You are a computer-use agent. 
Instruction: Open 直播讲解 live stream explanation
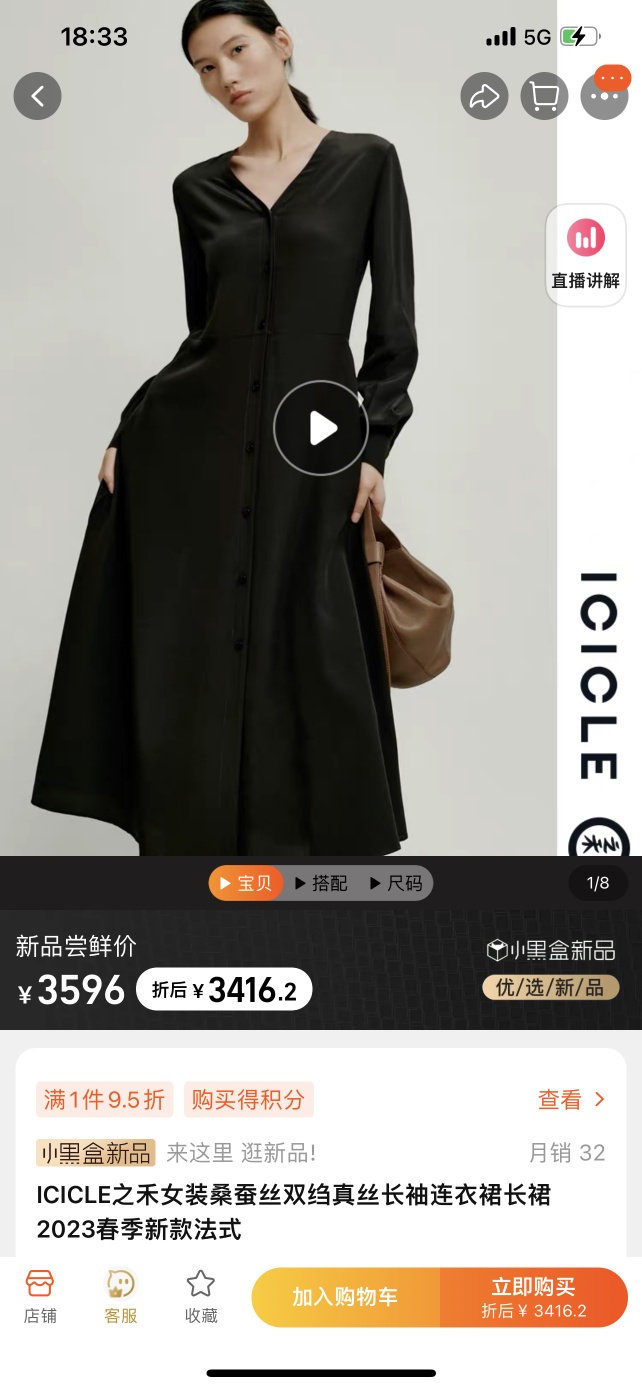click(x=585, y=256)
